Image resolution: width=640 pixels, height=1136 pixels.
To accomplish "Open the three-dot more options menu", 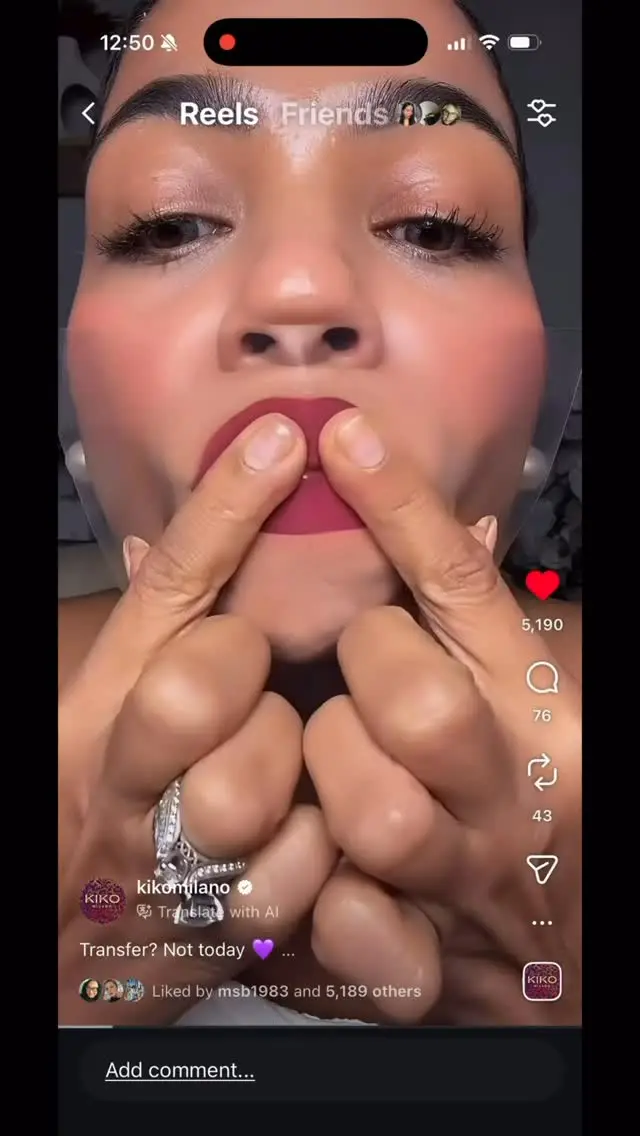I will click(x=542, y=923).
